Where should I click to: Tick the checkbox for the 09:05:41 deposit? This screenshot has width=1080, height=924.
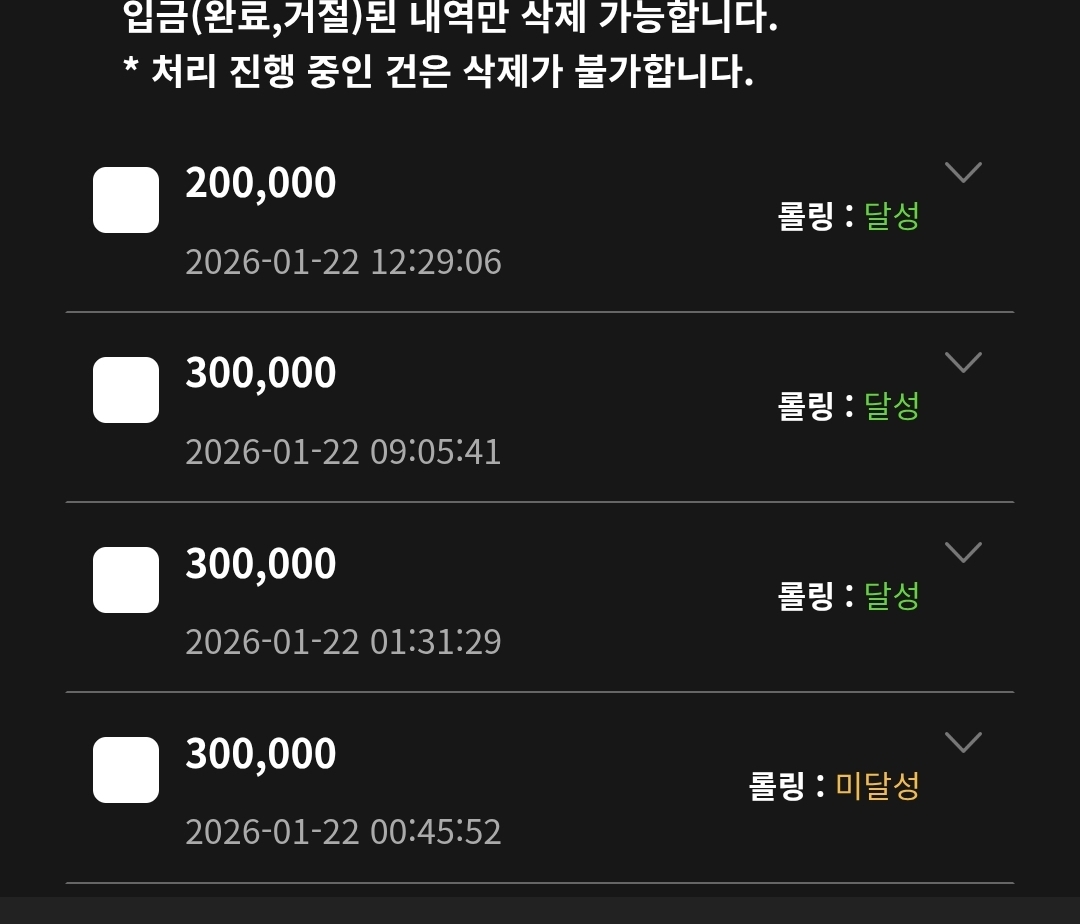click(x=126, y=390)
